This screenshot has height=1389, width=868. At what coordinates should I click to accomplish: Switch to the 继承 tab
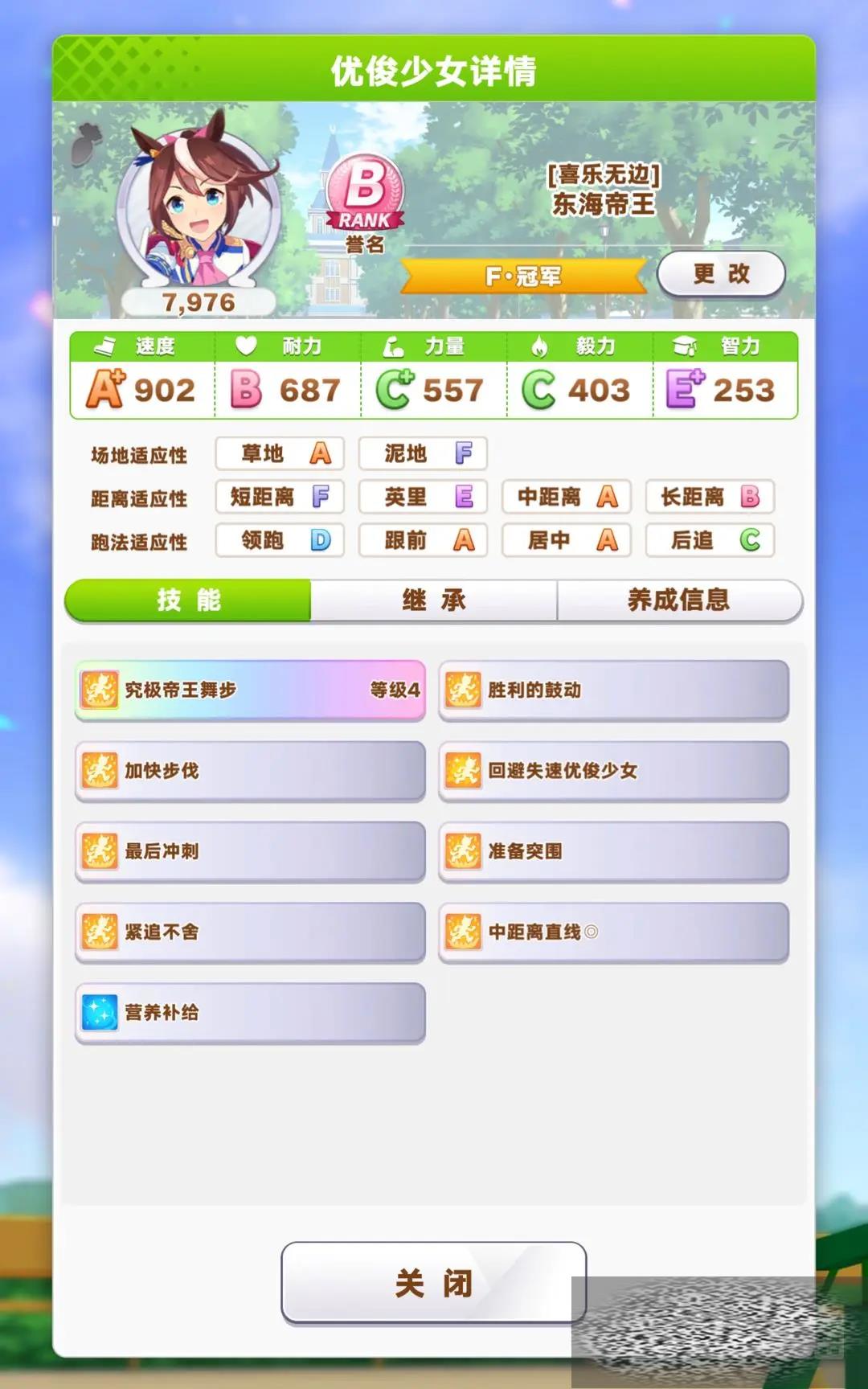click(434, 600)
